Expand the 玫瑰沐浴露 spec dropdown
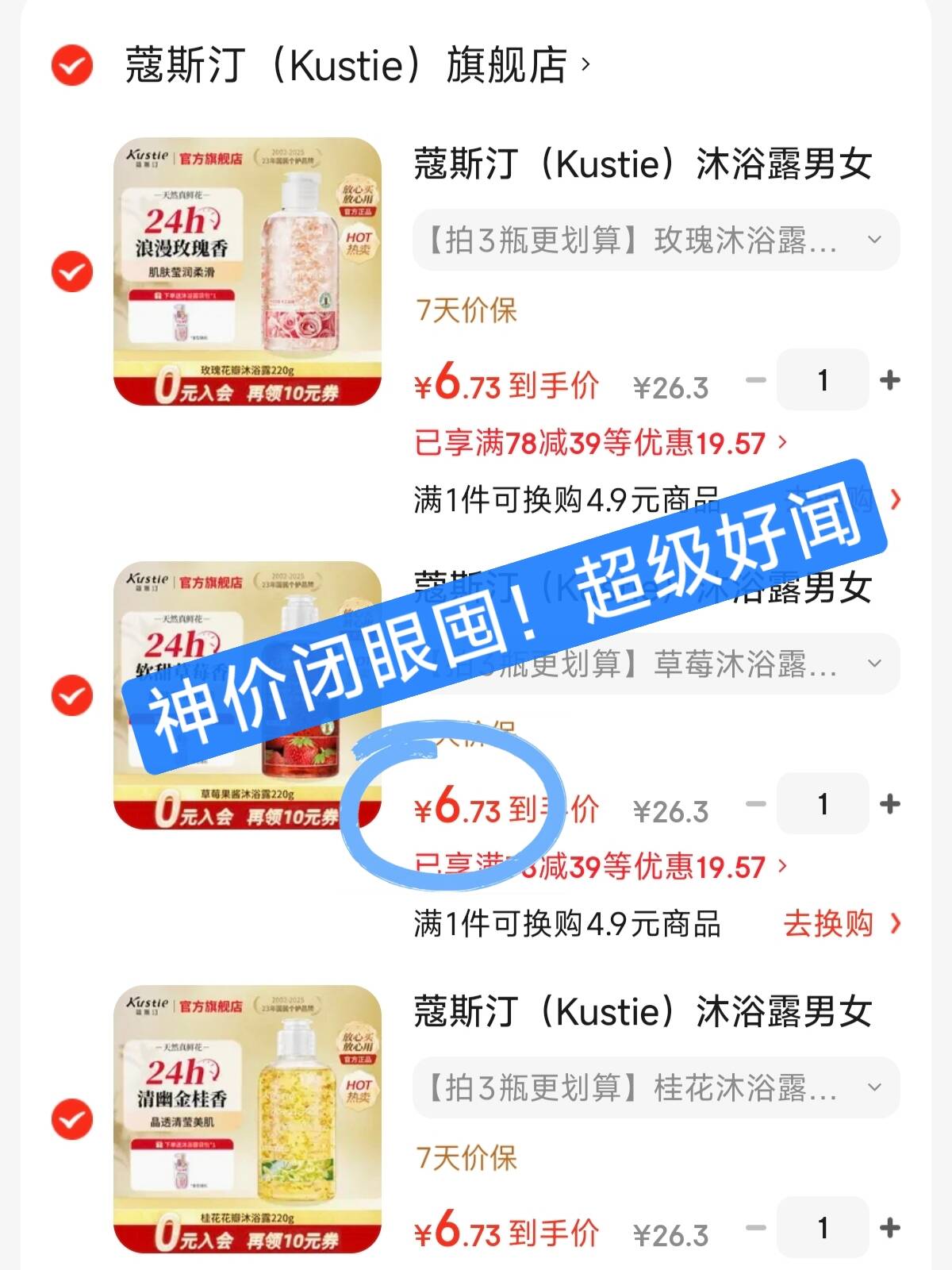 [655, 240]
